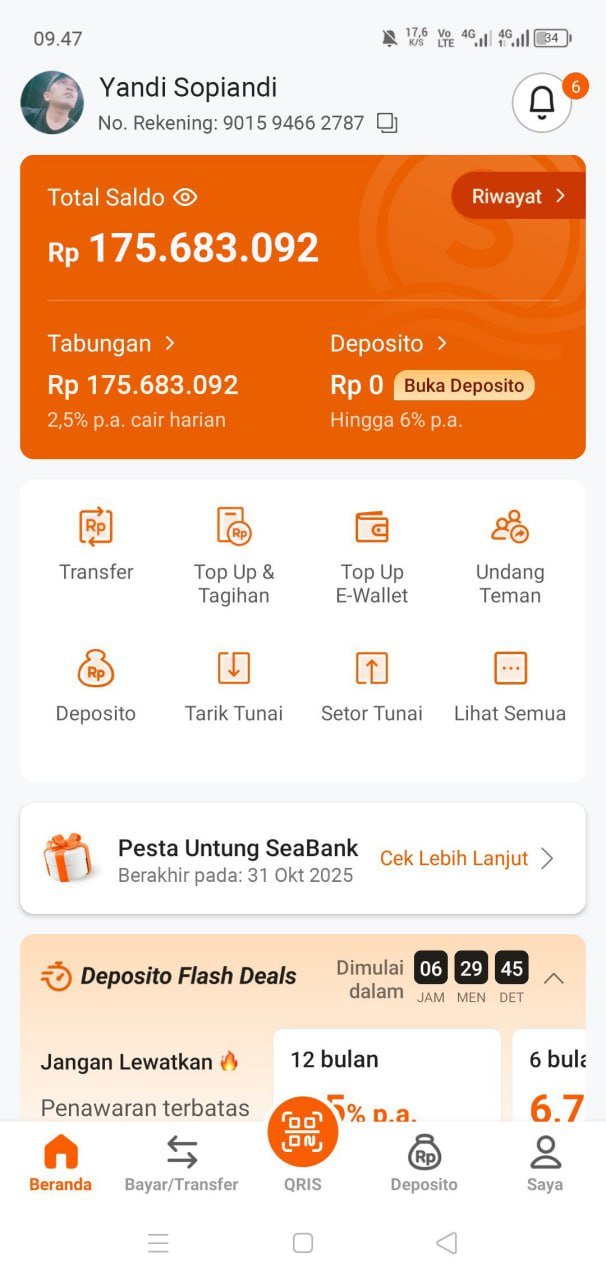This screenshot has height=1280, width=606.
Task: Open the notifications bell
Action: click(542, 101)
